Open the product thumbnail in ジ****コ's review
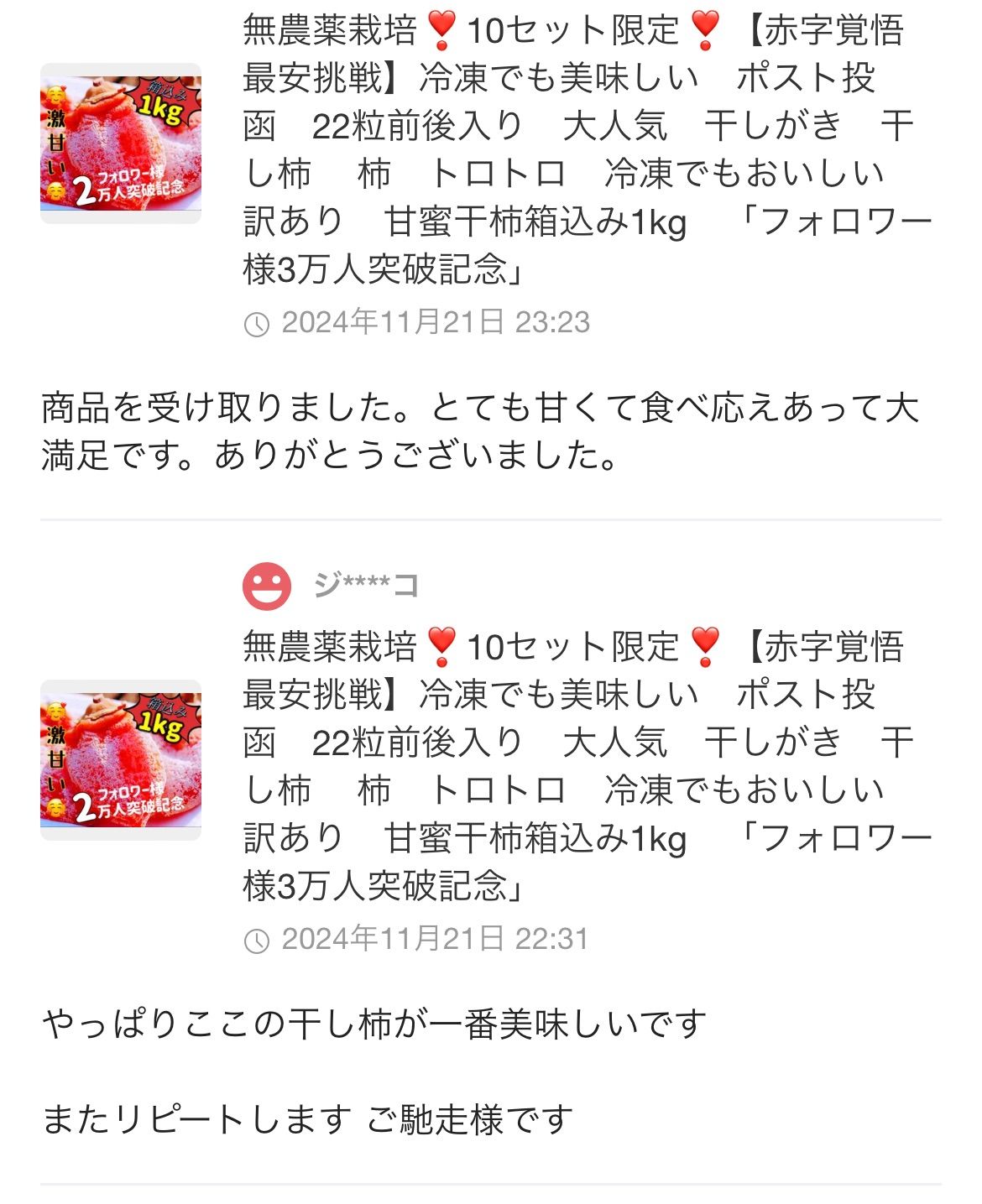The height and width of the screenshot is (1204, 982). click(121, 759)
